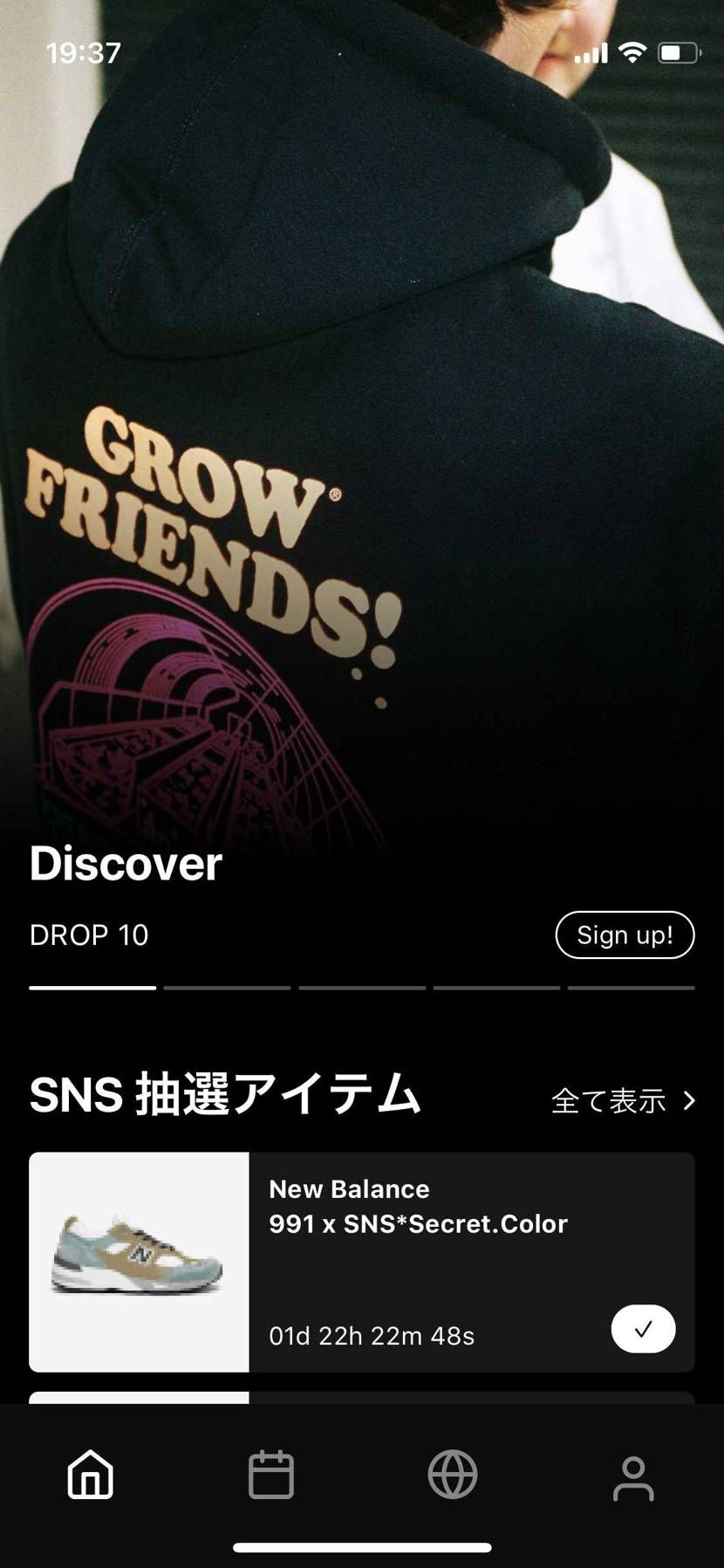Select the second carousel indicator segment

coord(227,987)
